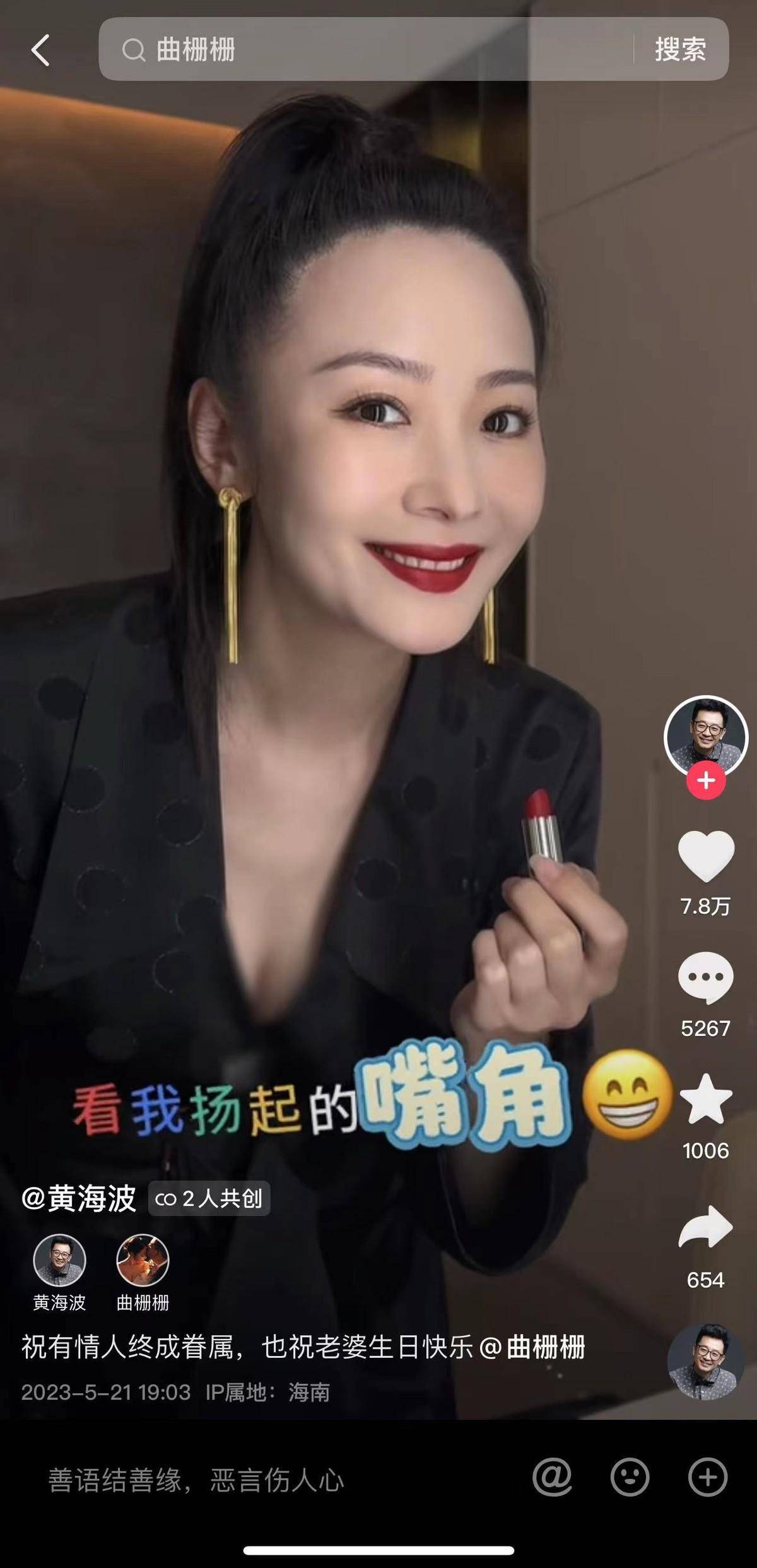This screenshot has width=757, height=1568.
Task: Favorite the video with the star icon
Action: tap(705, 1099)
